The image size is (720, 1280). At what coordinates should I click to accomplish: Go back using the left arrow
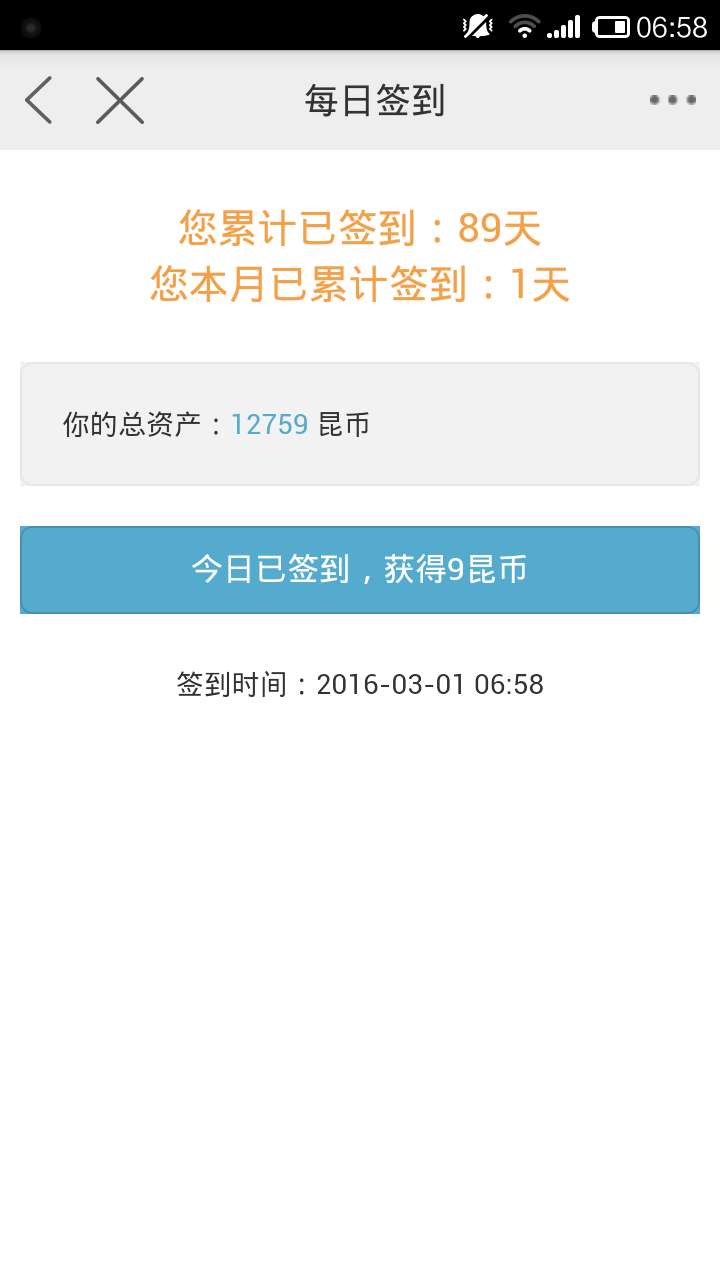click(39, 100)
